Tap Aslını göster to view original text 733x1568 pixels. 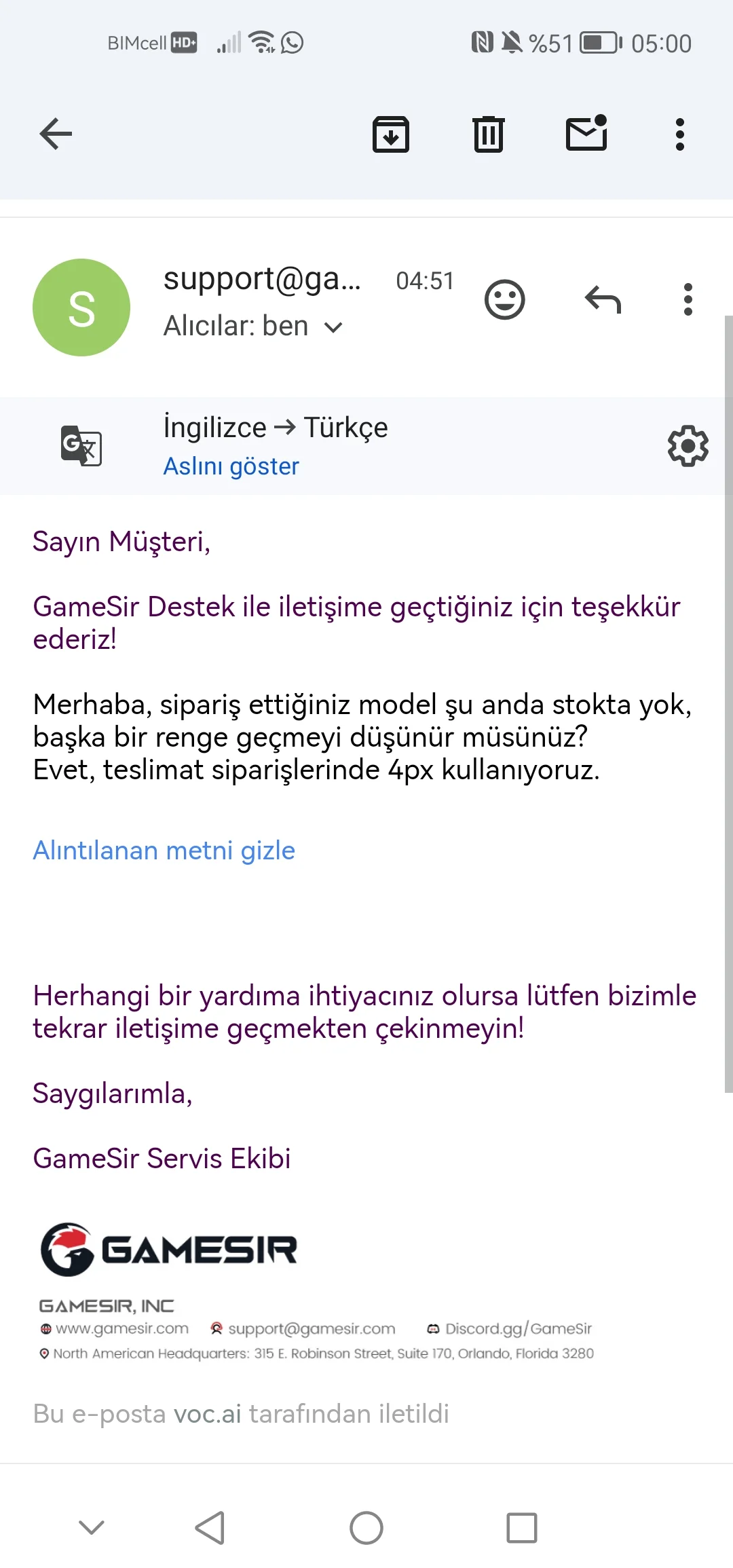point(231,466)
